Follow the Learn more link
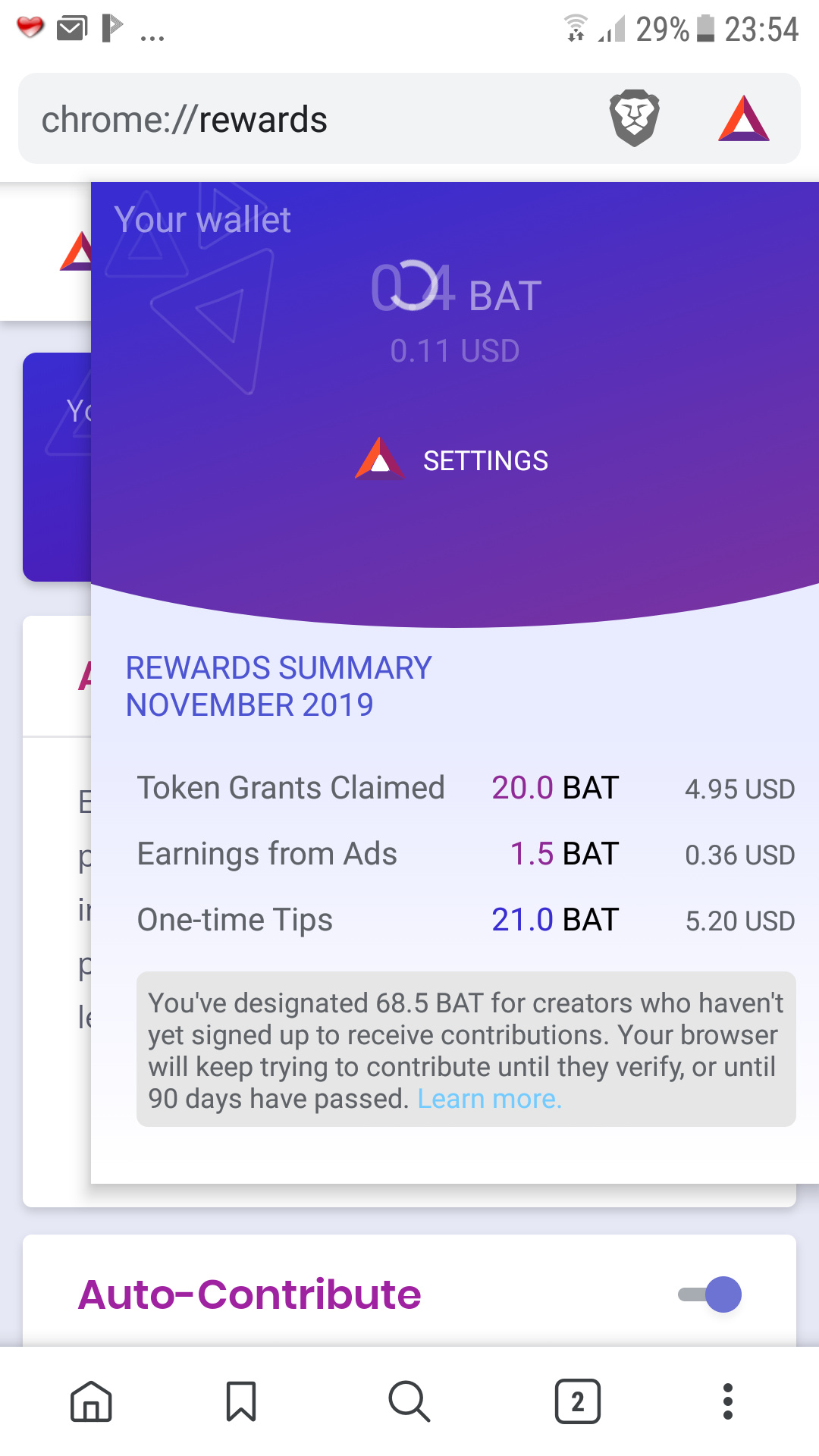 point(490,1099)
